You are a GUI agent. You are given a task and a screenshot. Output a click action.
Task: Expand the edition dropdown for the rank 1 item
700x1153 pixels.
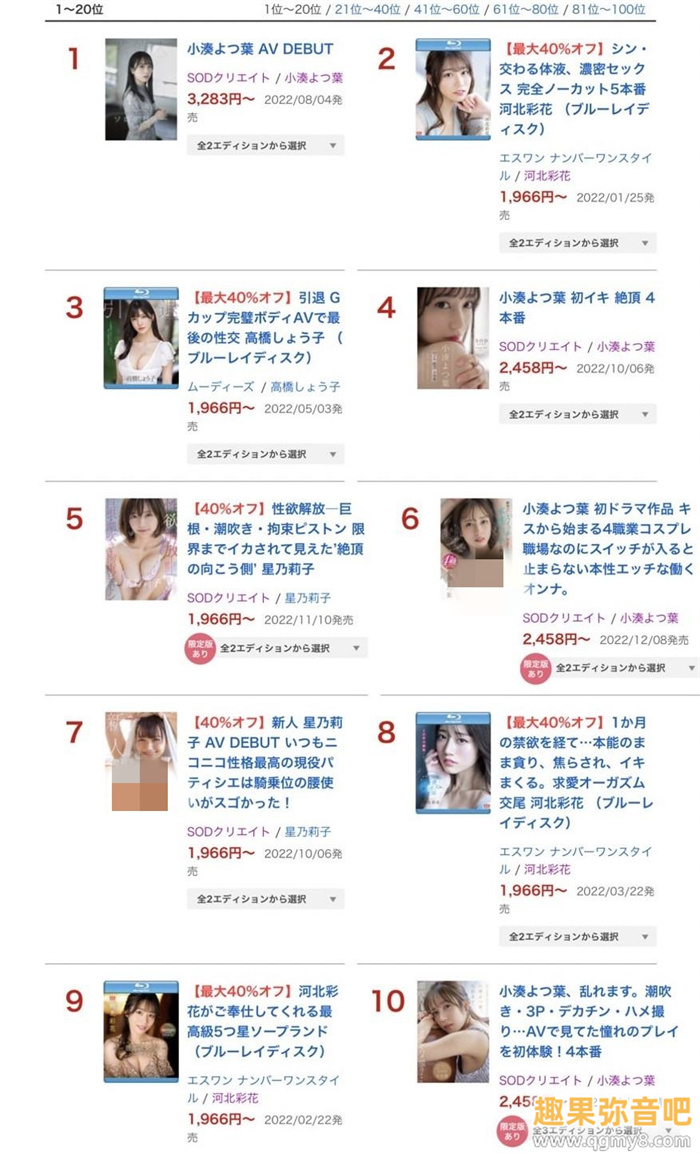(265, 145)
